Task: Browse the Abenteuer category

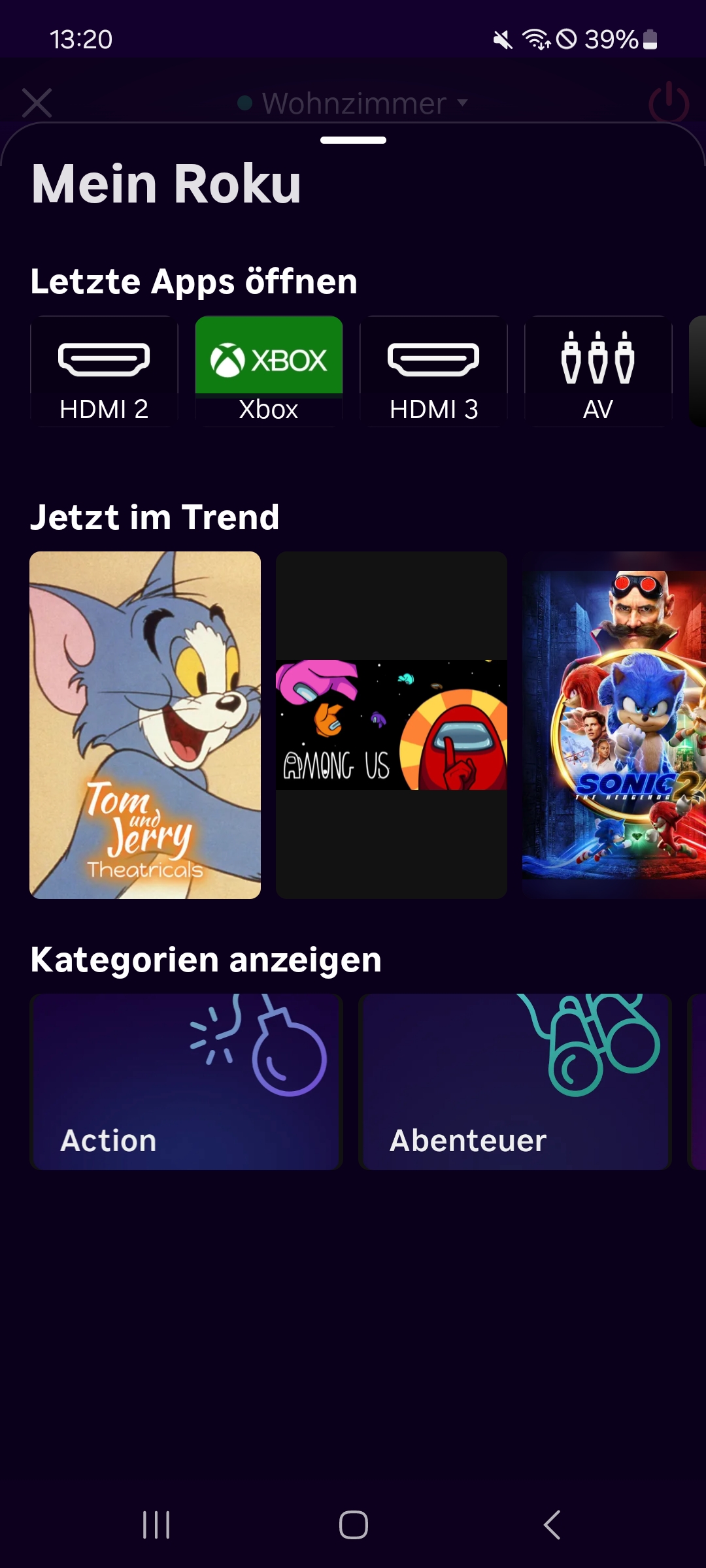Action: (x=515, y=1082)
